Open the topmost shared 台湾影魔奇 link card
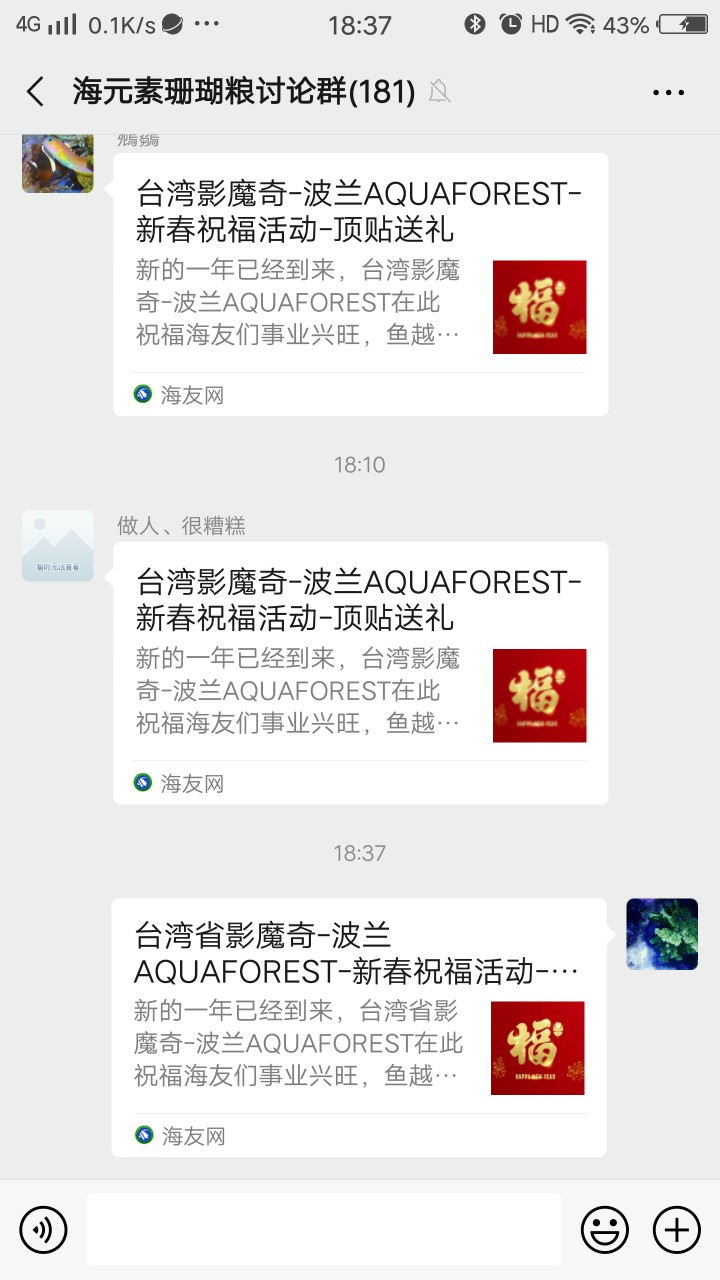 [360, 284]
